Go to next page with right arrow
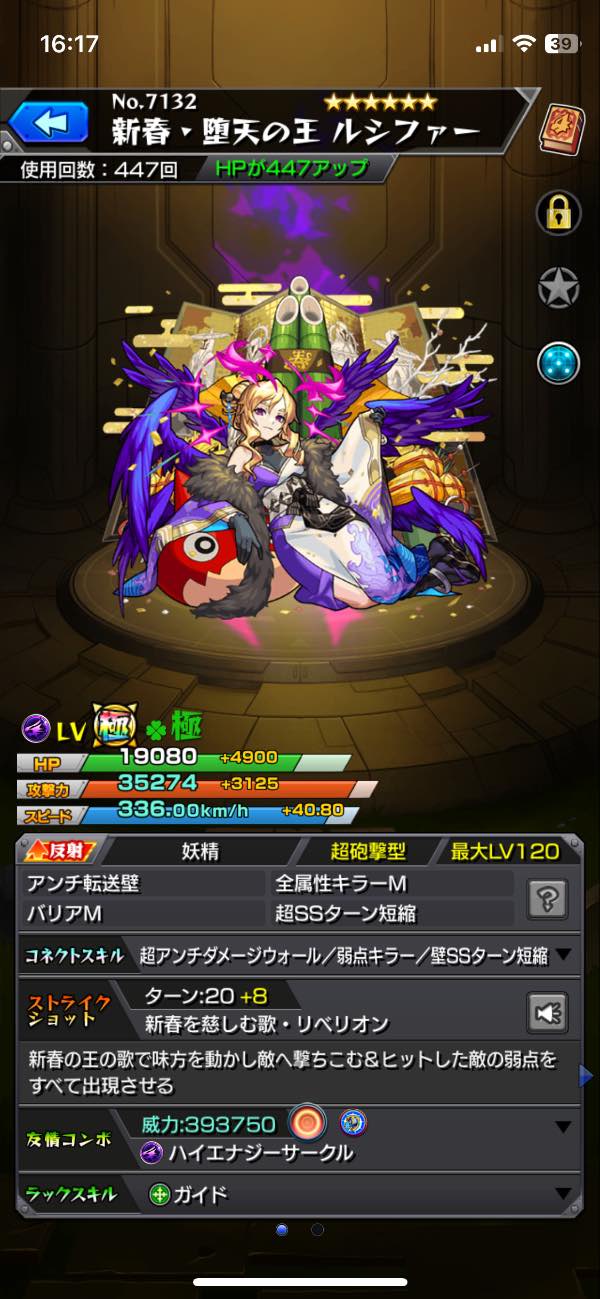 [589, 1076]
